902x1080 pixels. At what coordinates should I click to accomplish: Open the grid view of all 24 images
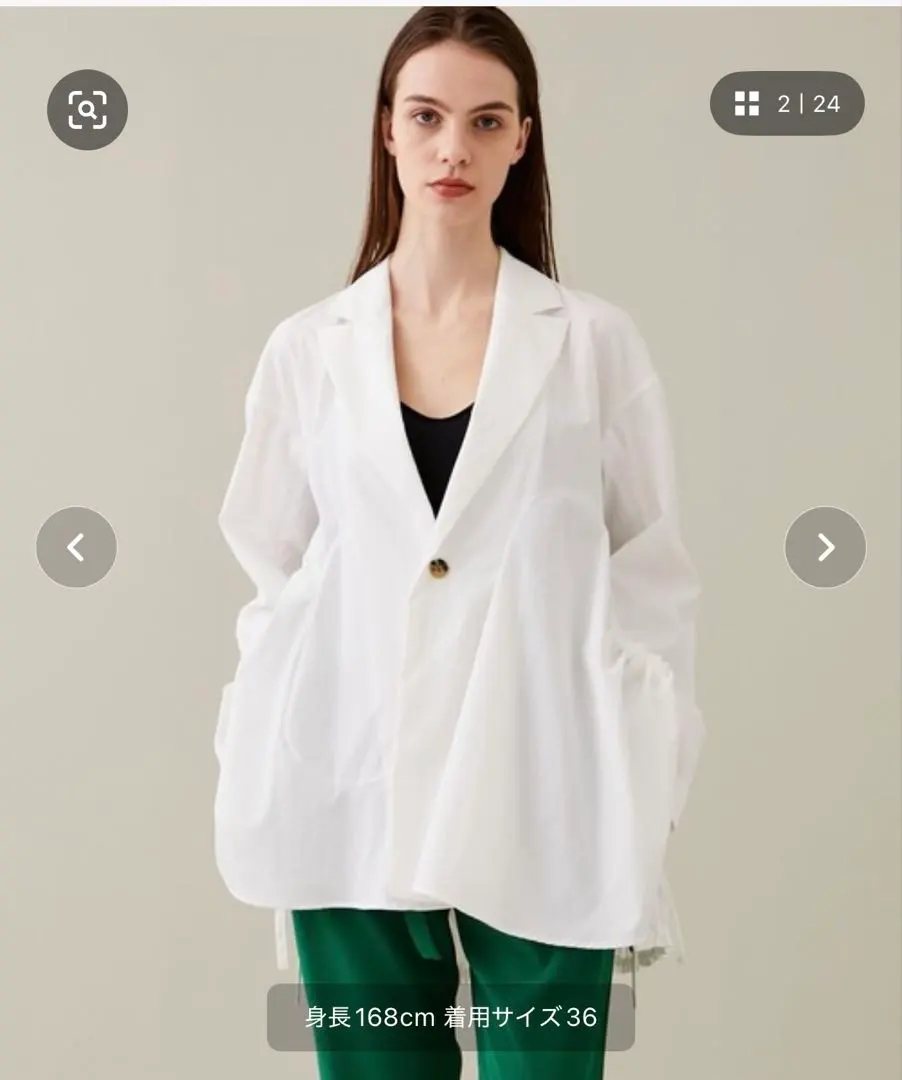coord(787,103)
